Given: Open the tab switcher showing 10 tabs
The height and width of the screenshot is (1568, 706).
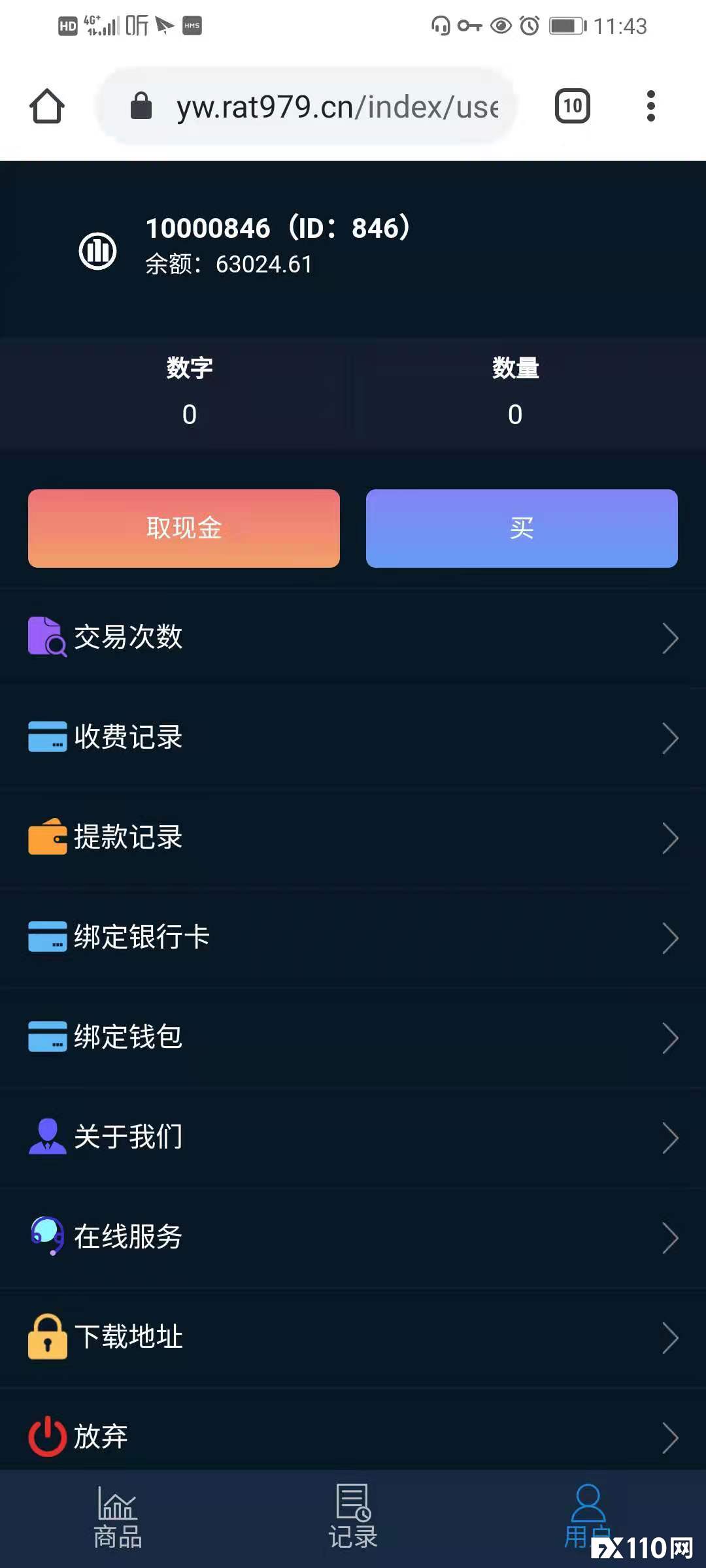Looking at the screenshot, I should [572, 106].
